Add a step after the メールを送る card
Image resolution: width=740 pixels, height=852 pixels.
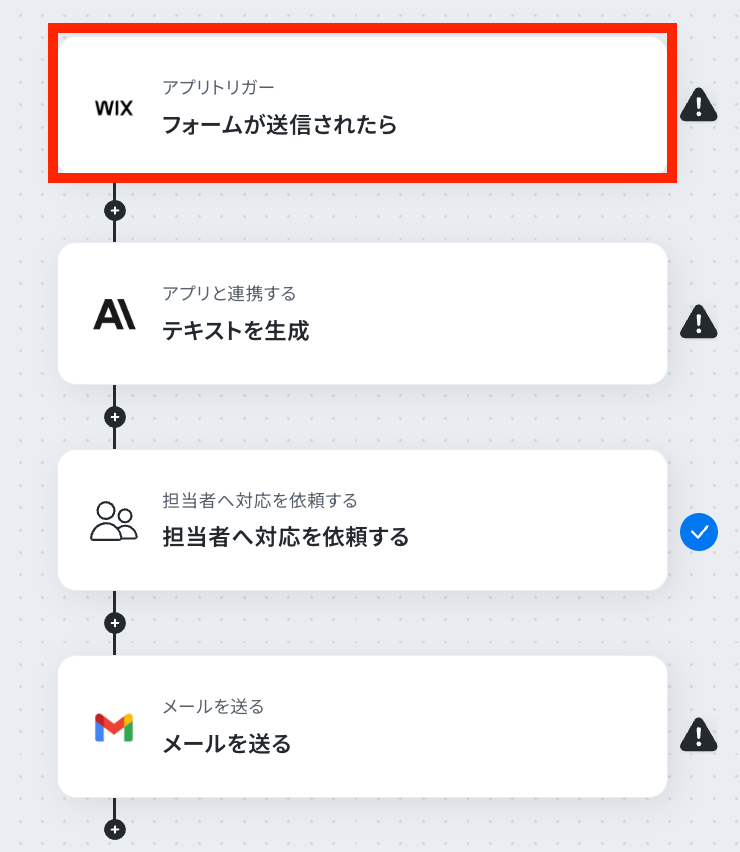(115, 829)
